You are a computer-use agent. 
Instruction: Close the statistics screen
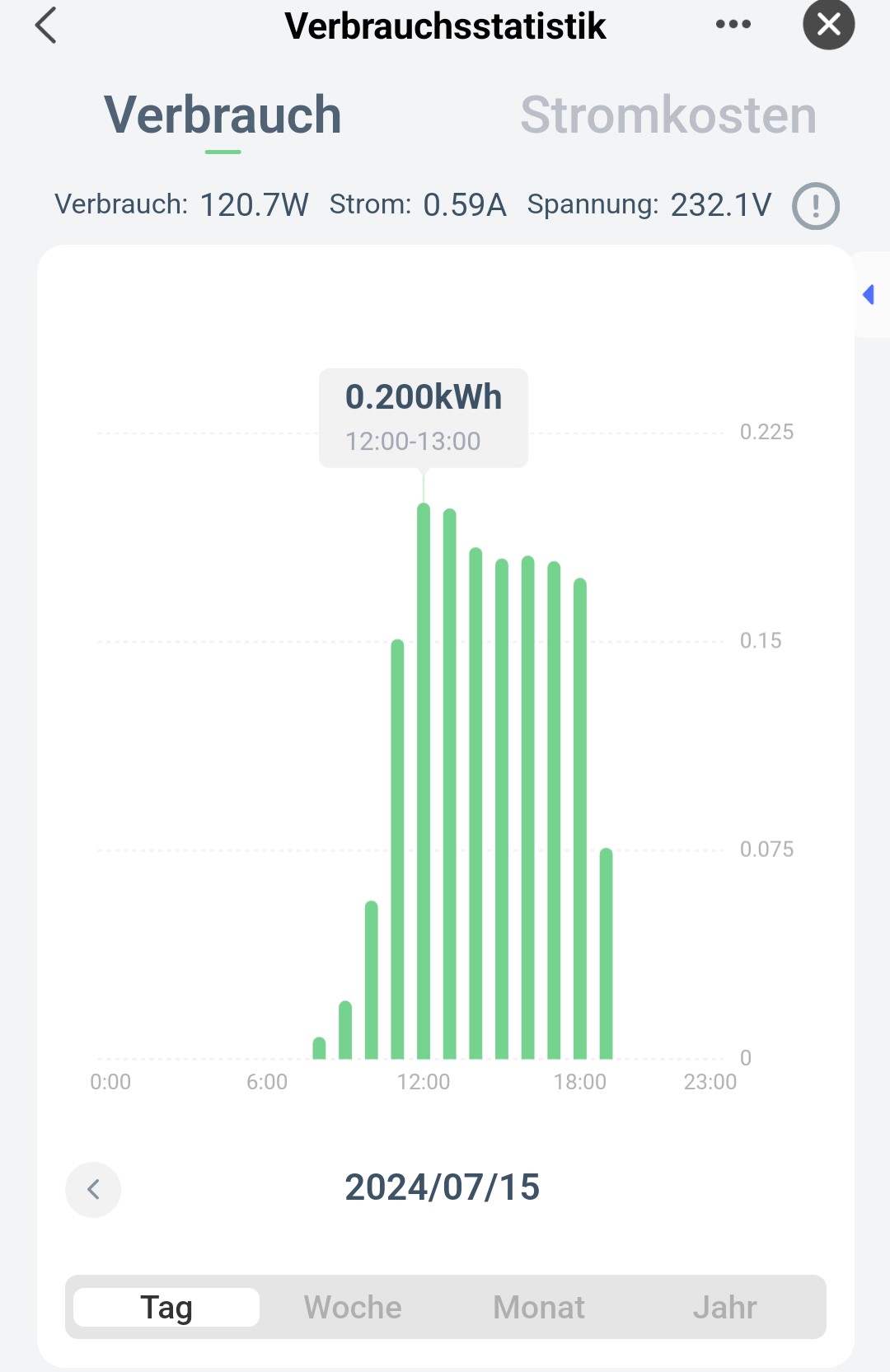tap(828, 25)
